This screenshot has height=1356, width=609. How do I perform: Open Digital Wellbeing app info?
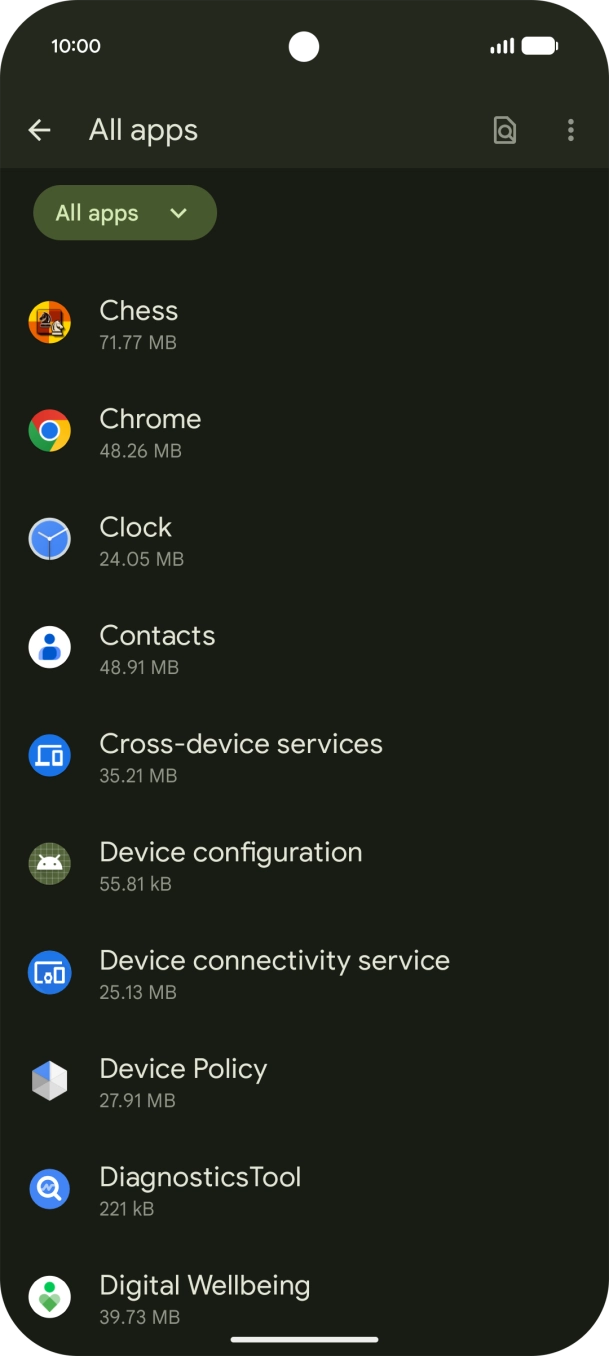304,1298
